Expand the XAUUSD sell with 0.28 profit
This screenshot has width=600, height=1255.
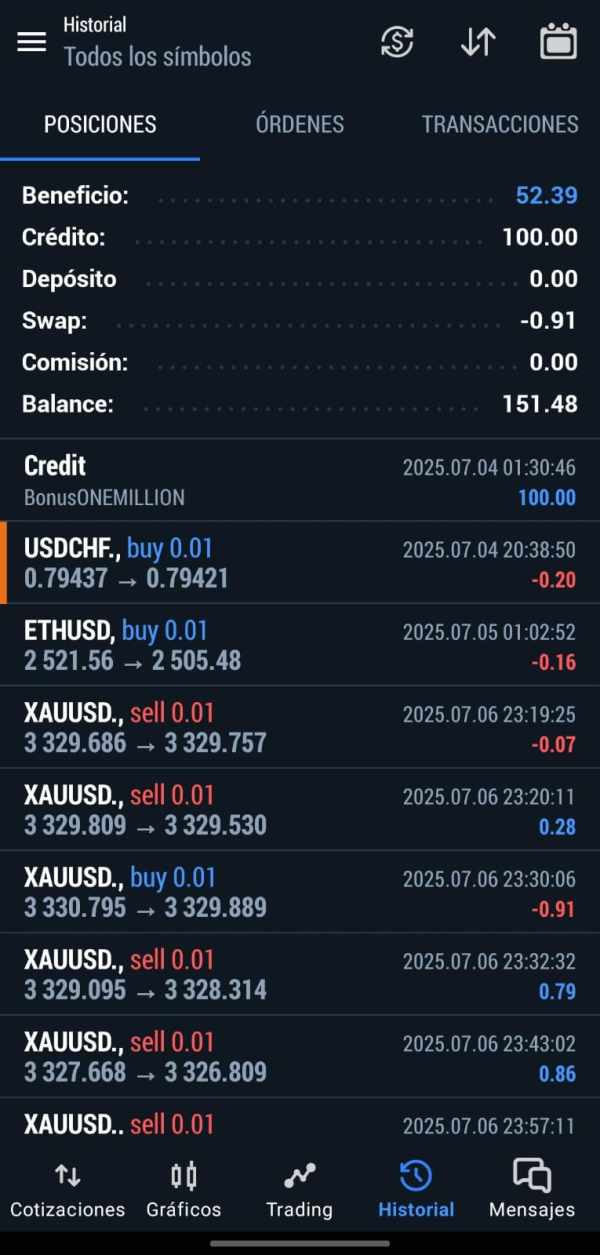300,810
